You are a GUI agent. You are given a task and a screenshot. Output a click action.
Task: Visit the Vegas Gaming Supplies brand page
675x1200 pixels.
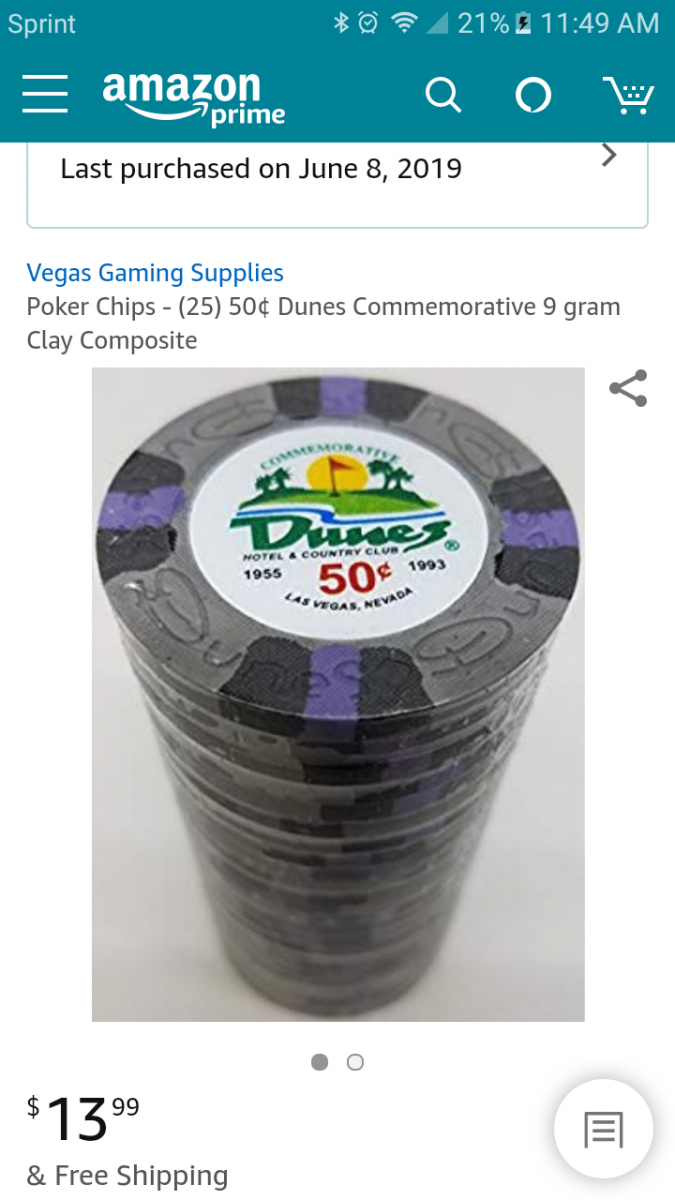click(155, 273)
